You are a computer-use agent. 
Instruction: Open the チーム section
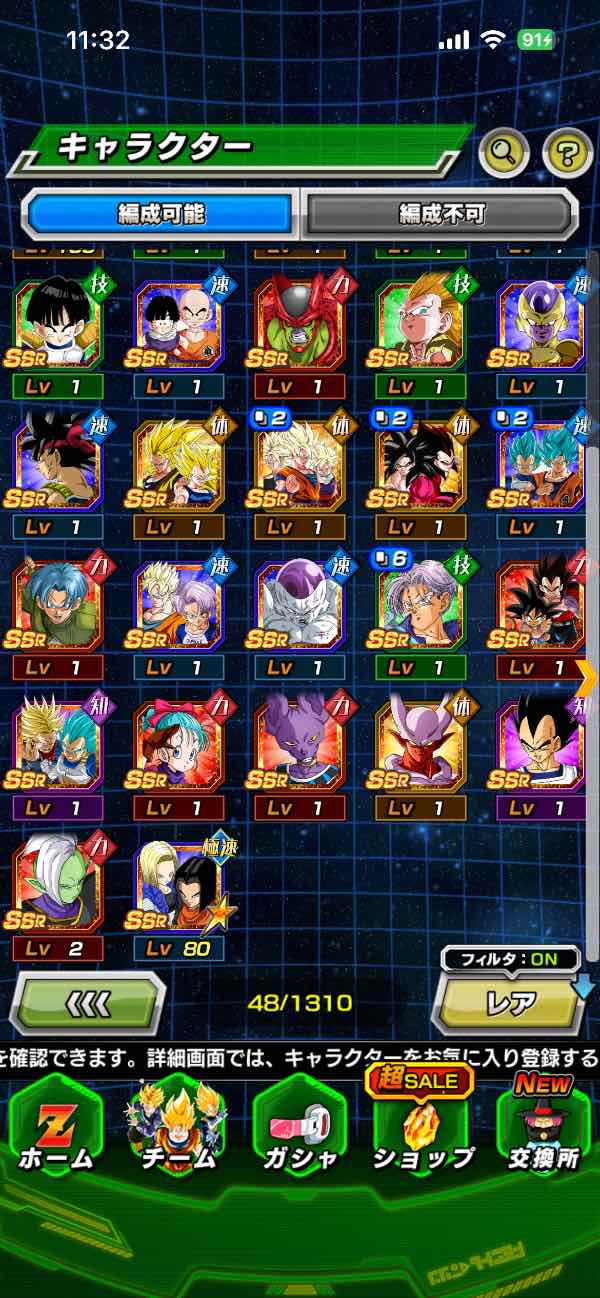pyautogui.click(x=177, y=1127)
